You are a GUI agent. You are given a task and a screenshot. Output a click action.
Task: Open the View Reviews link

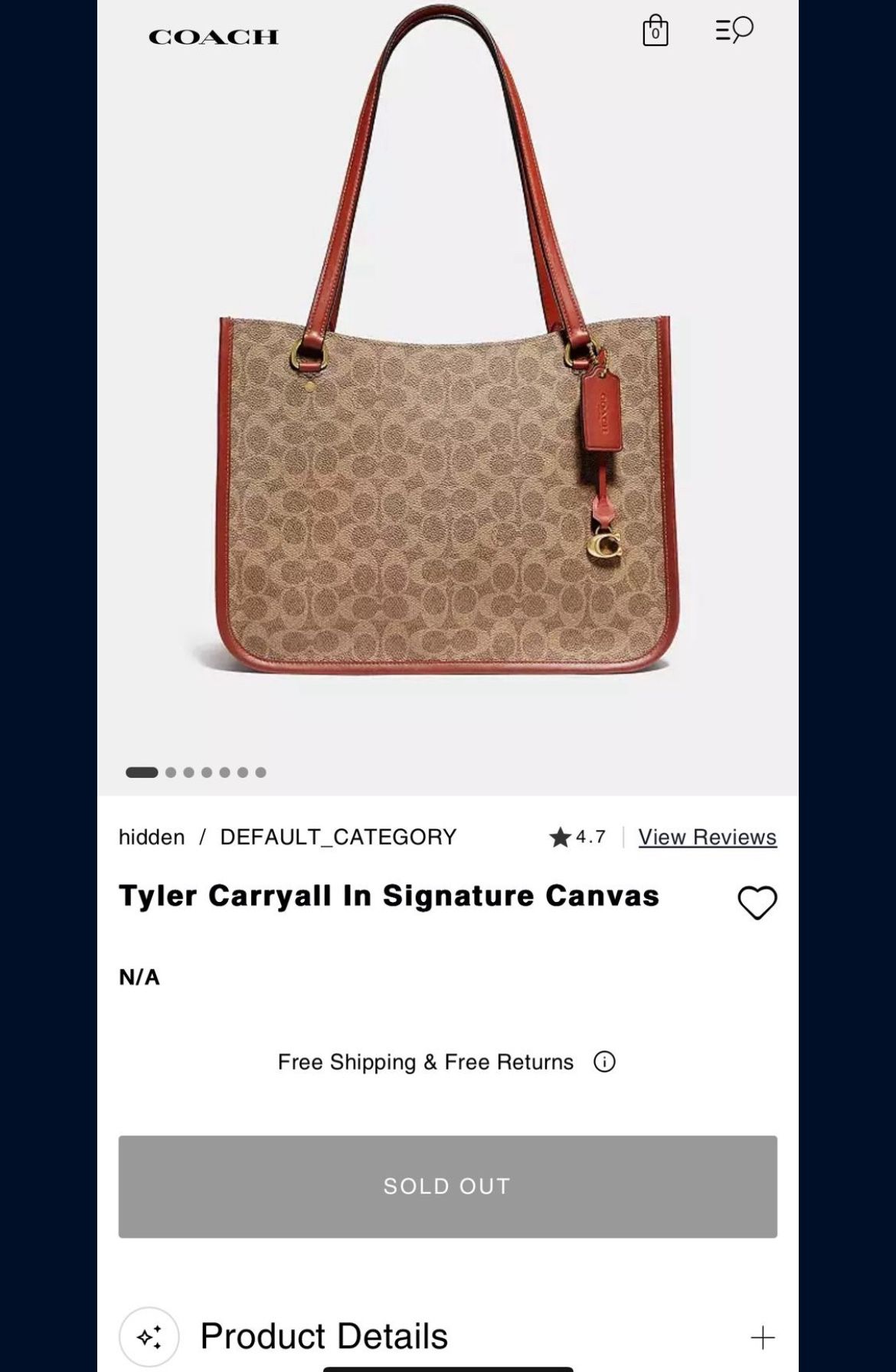[x=708, y=837]
